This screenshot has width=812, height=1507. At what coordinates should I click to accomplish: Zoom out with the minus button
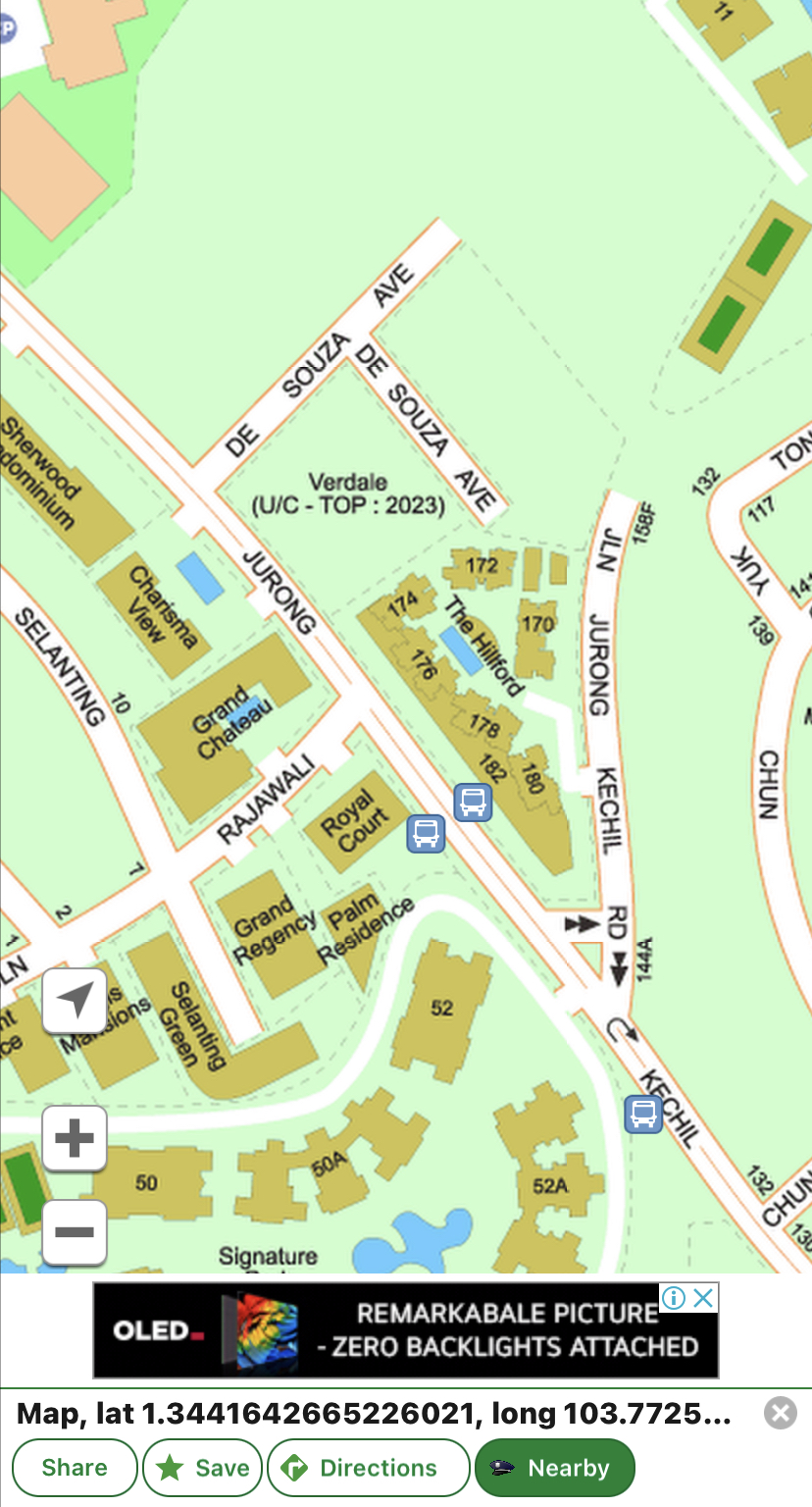(75, 1231)
